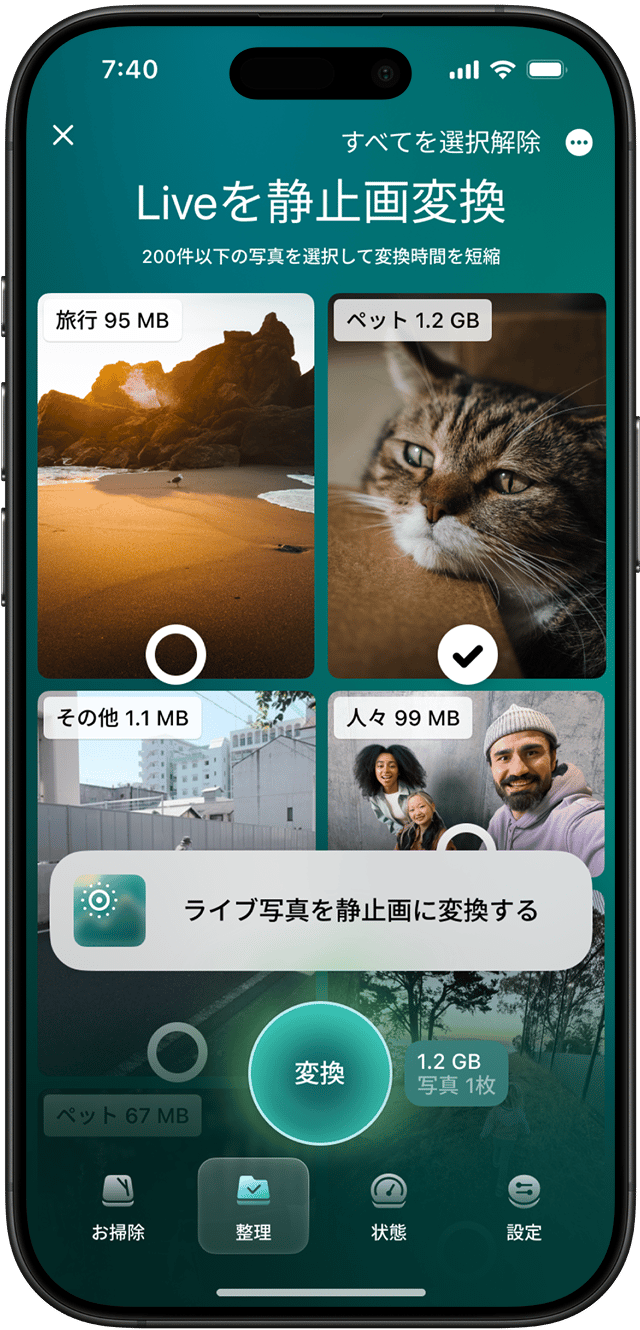Start conversion with the 変換 button
This screenshot has height=1330, width=640.
319,1073
